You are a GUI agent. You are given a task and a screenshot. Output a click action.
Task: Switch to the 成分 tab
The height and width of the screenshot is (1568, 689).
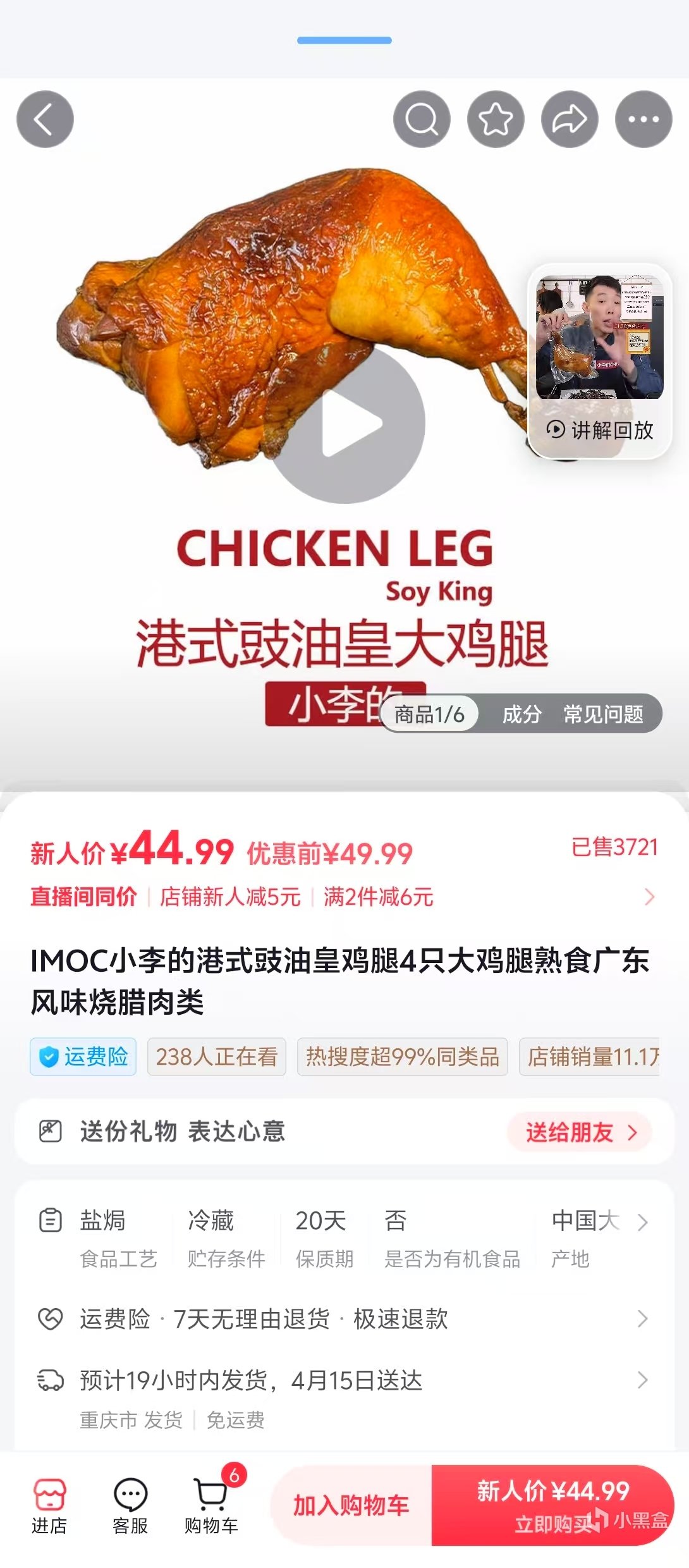pyautogui.click(x=521, y=714)
